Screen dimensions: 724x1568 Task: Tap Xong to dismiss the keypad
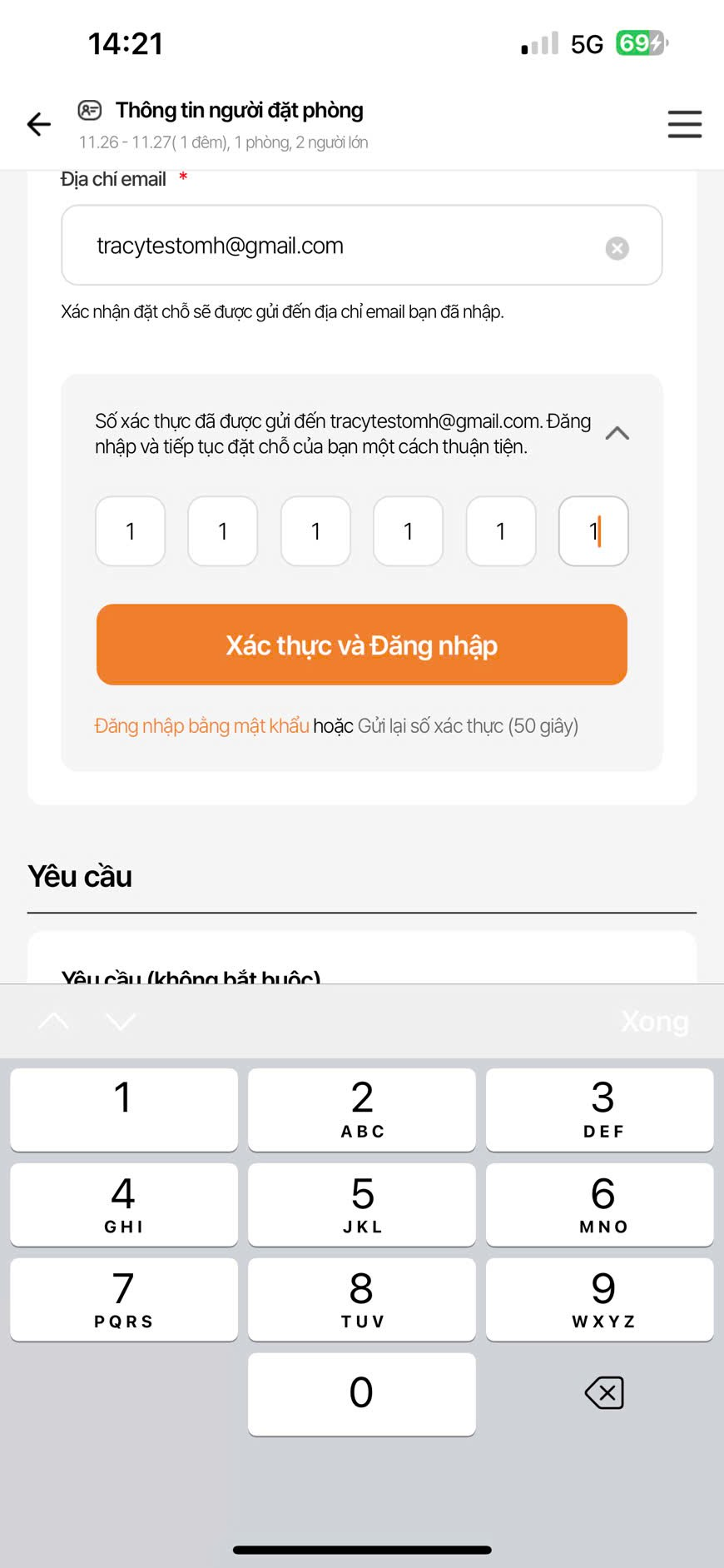pyautogui.click(x=654, y=1022)
